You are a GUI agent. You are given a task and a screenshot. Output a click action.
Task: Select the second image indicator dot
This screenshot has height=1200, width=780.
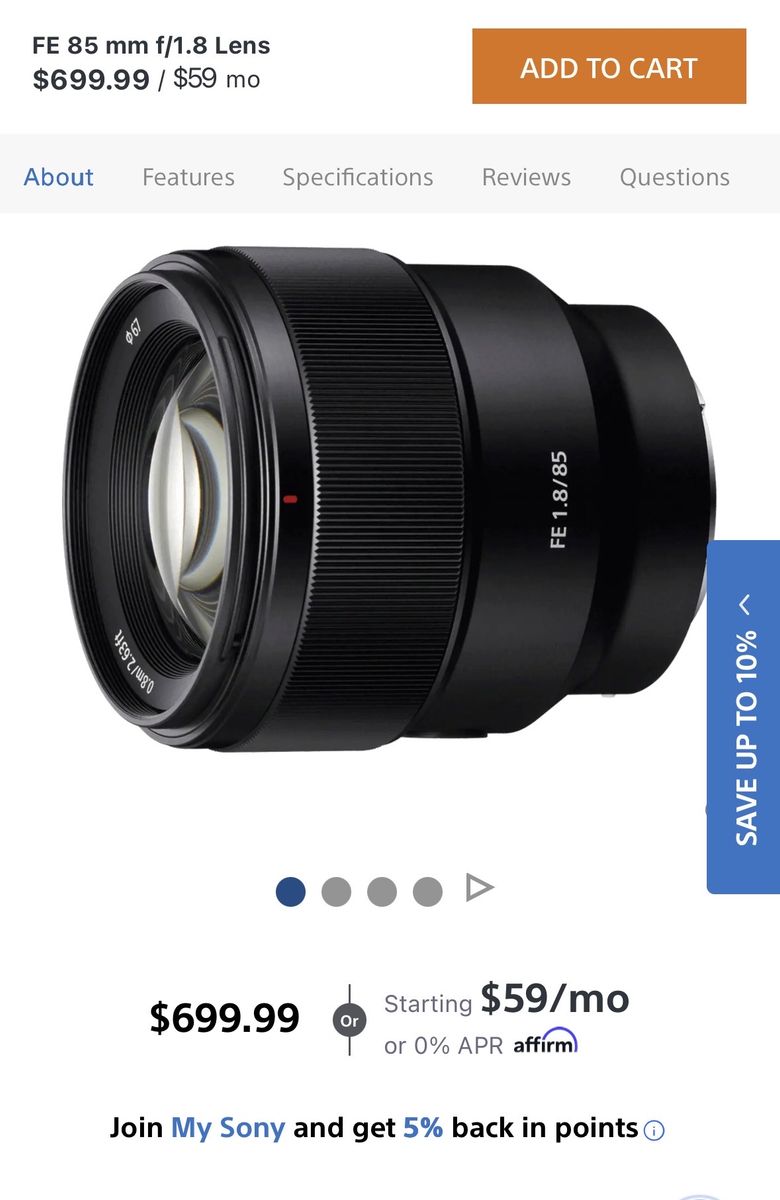pos(336,891)
